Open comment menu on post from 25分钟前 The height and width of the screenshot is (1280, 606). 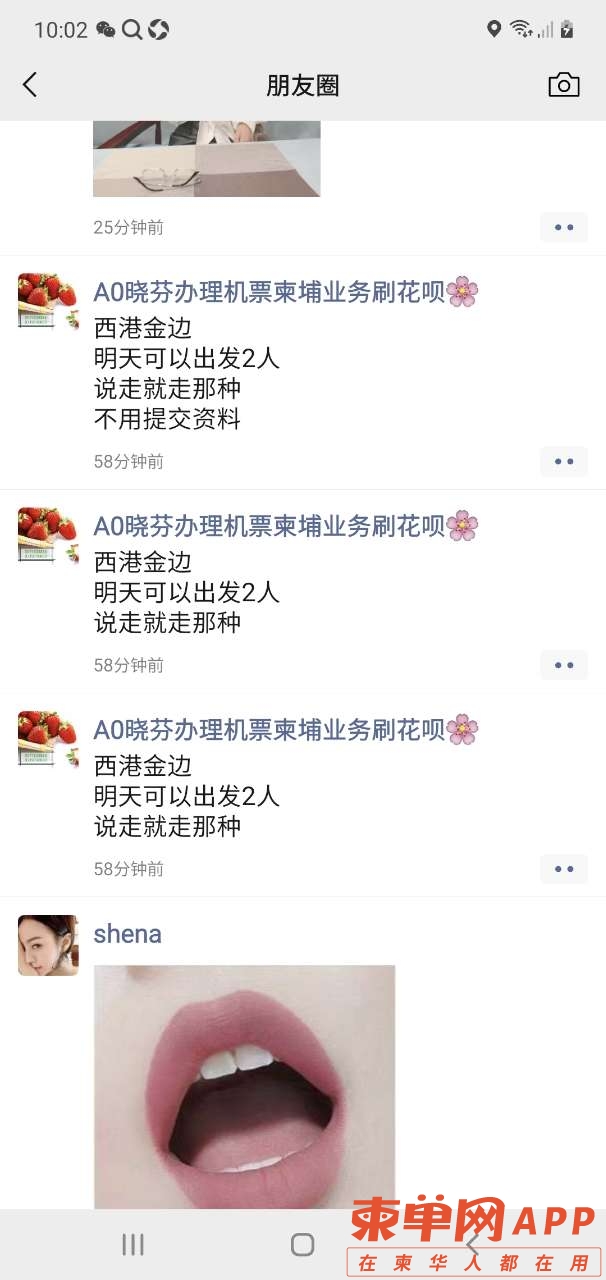coord(564,227)
